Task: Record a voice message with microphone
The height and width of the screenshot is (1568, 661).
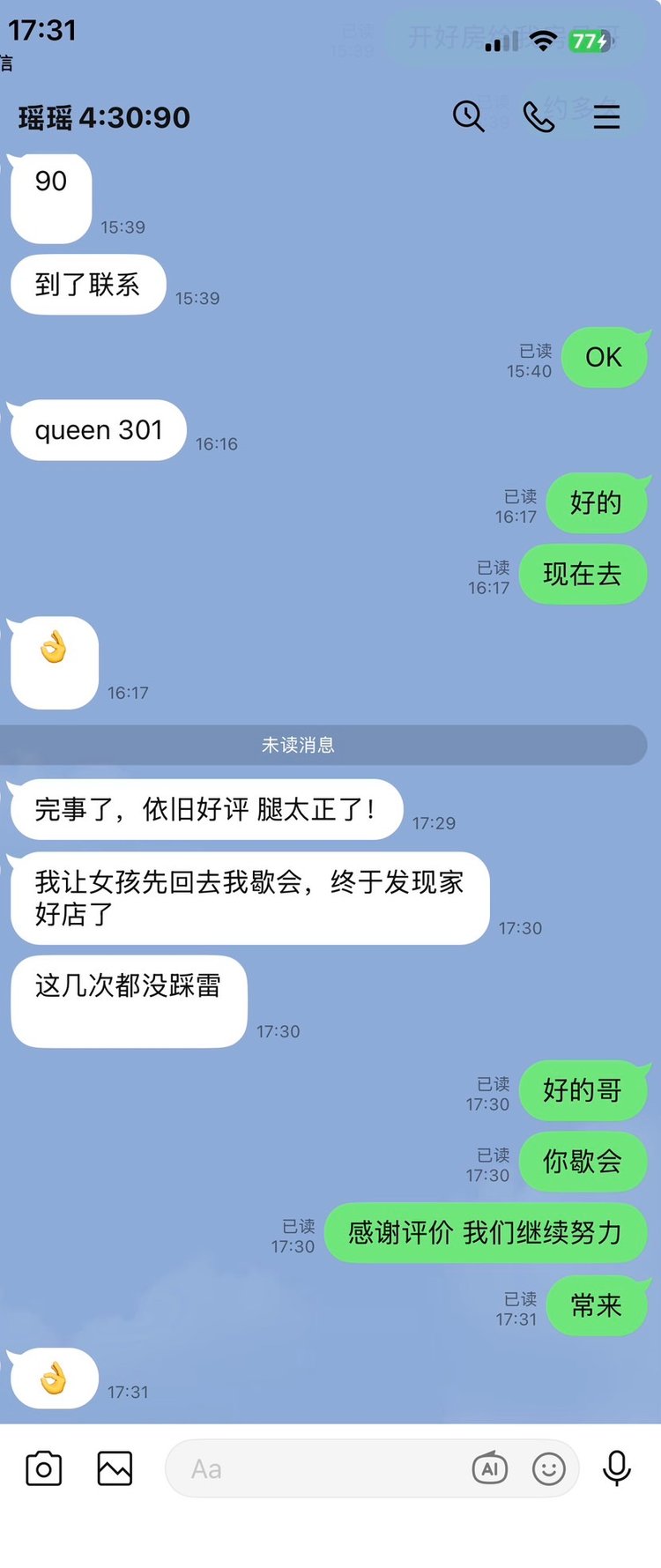Action: click(x=617, y=1468)
